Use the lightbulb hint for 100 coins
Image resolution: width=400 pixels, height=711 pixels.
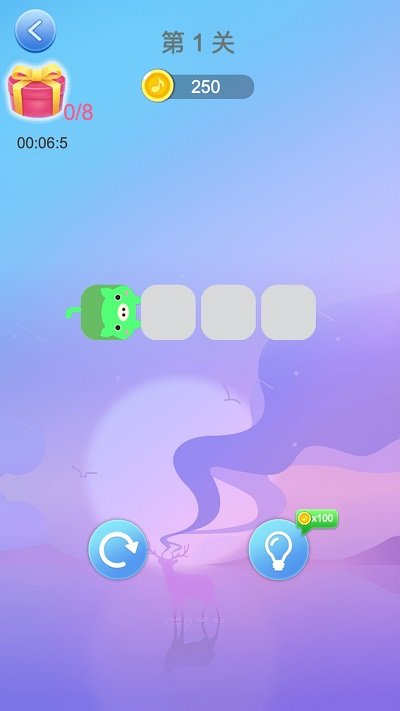click(x=279, y=549)
